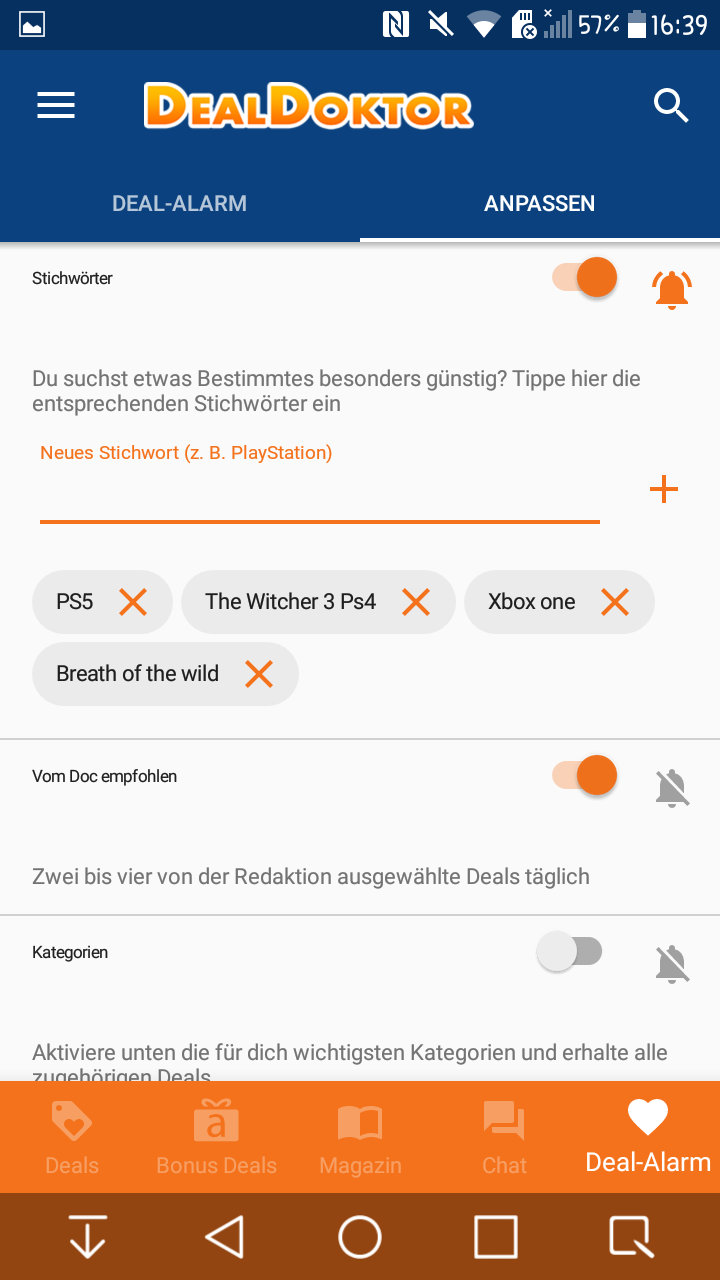
Task: Select the Anpassen tab
Action: click(540, 203)
